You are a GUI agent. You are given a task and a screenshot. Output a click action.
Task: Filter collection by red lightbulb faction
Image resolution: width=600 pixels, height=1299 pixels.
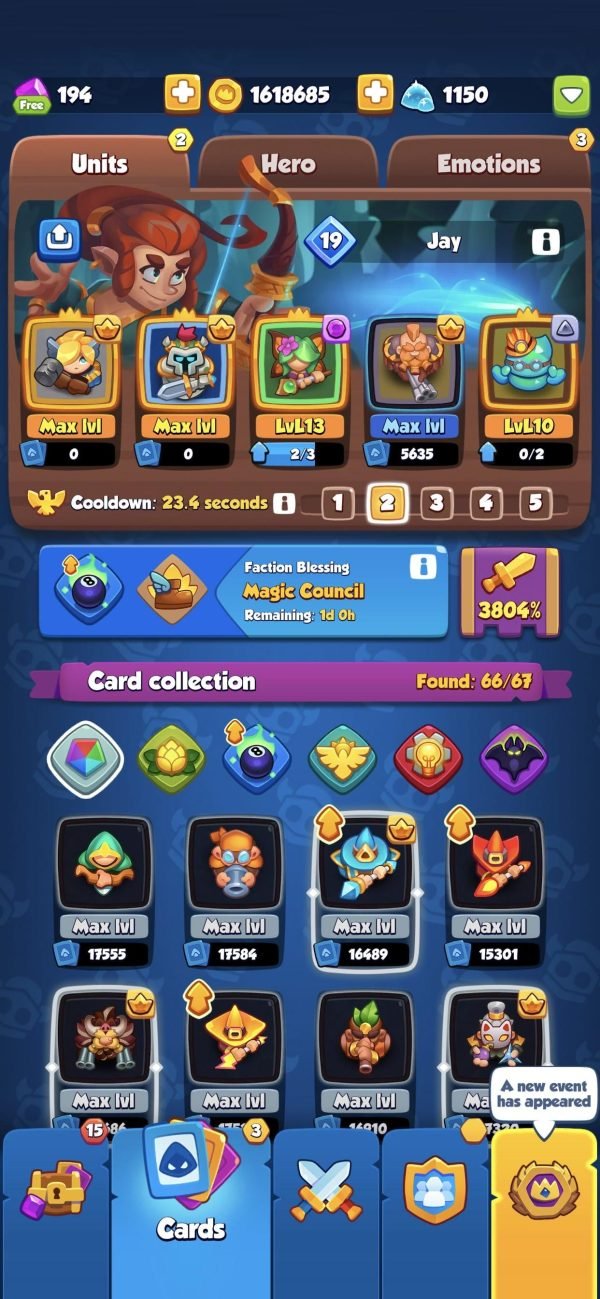429,759
